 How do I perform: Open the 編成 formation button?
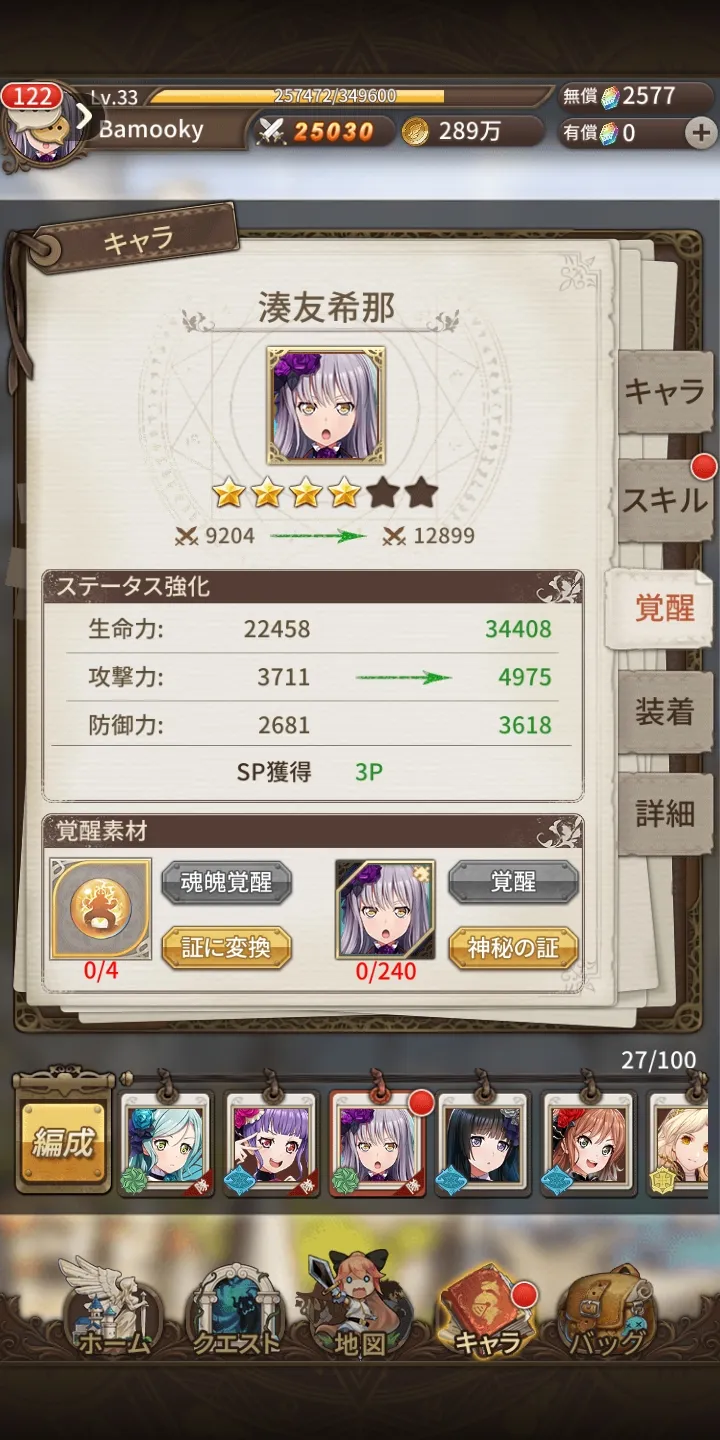pyautogui.click(x=62, y=1144)
